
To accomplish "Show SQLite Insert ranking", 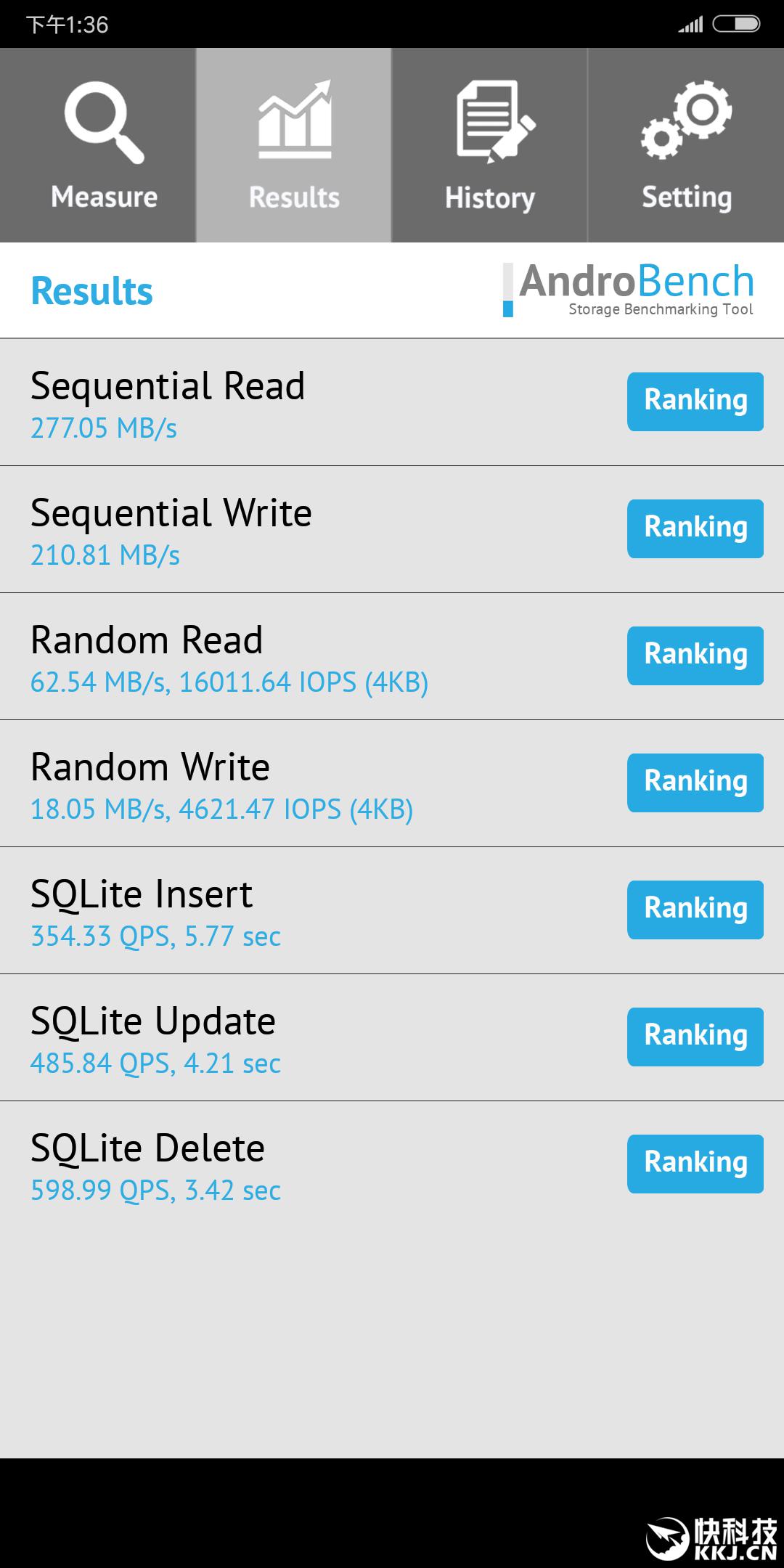I will [x=695, y=910].
